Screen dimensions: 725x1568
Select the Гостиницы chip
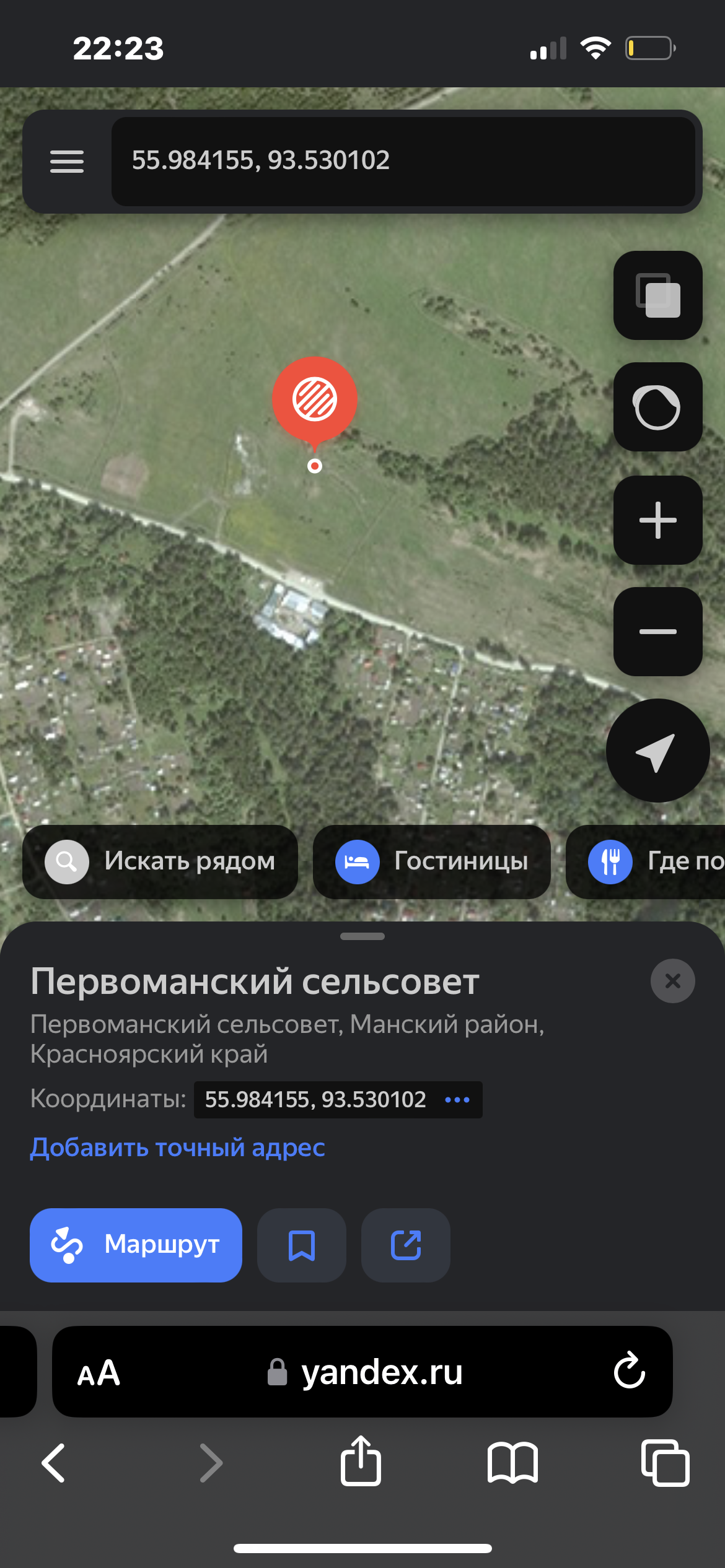[432, 861]
